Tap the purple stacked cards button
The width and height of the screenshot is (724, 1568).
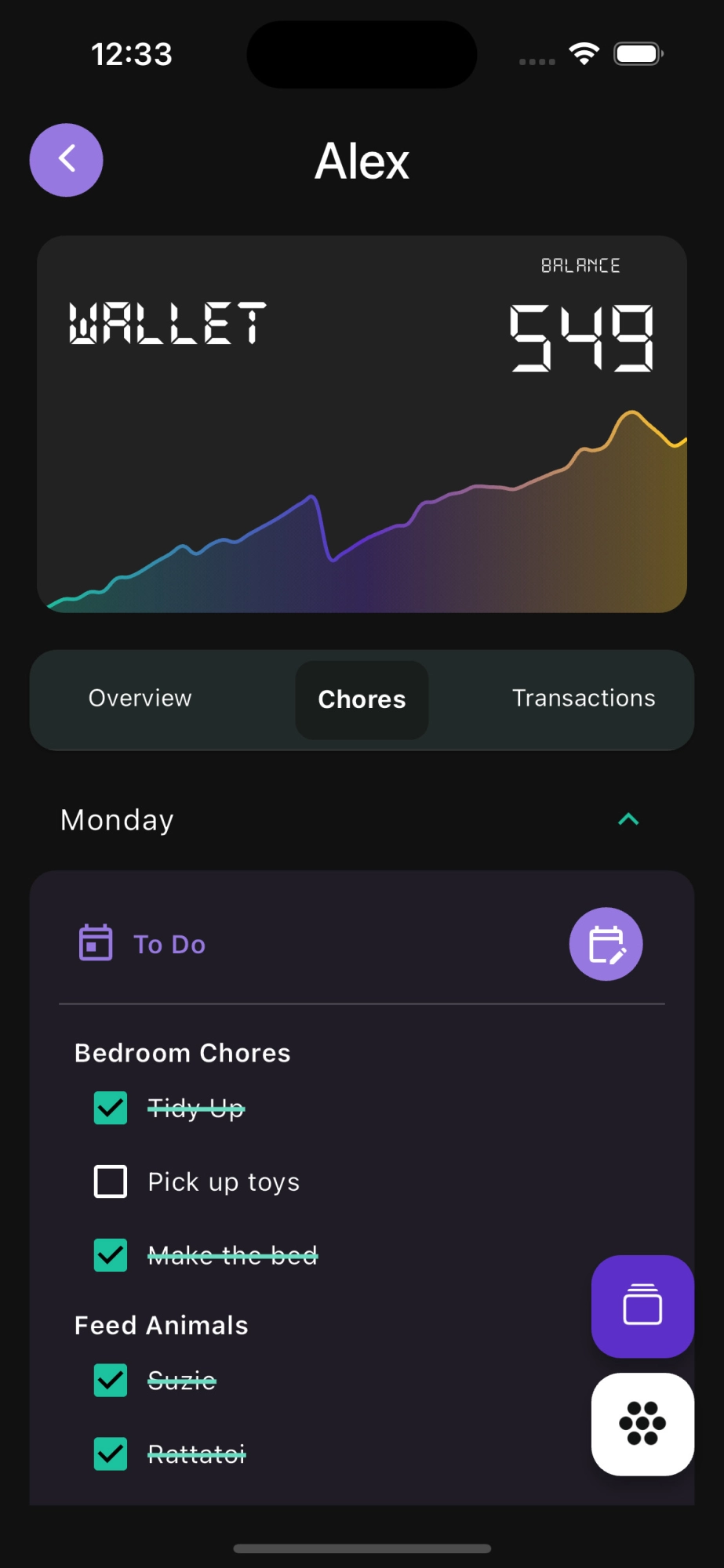pyautogui.click(x=642, y=1306)
